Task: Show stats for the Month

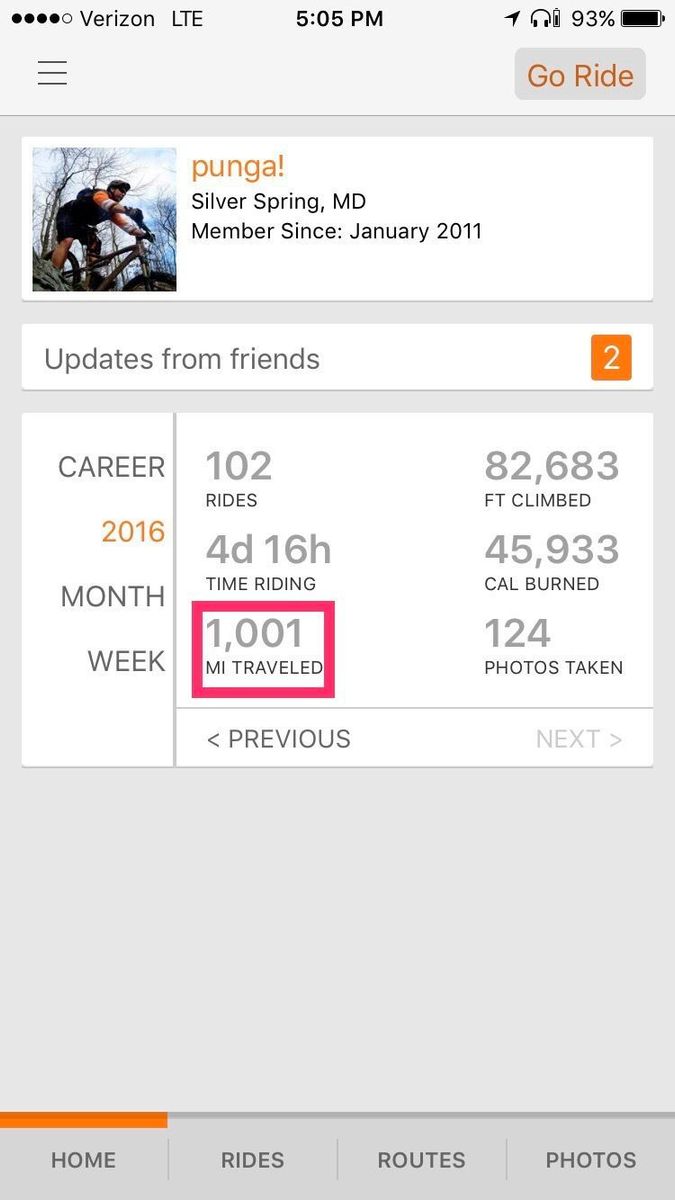Action: [x=112, y=596]
